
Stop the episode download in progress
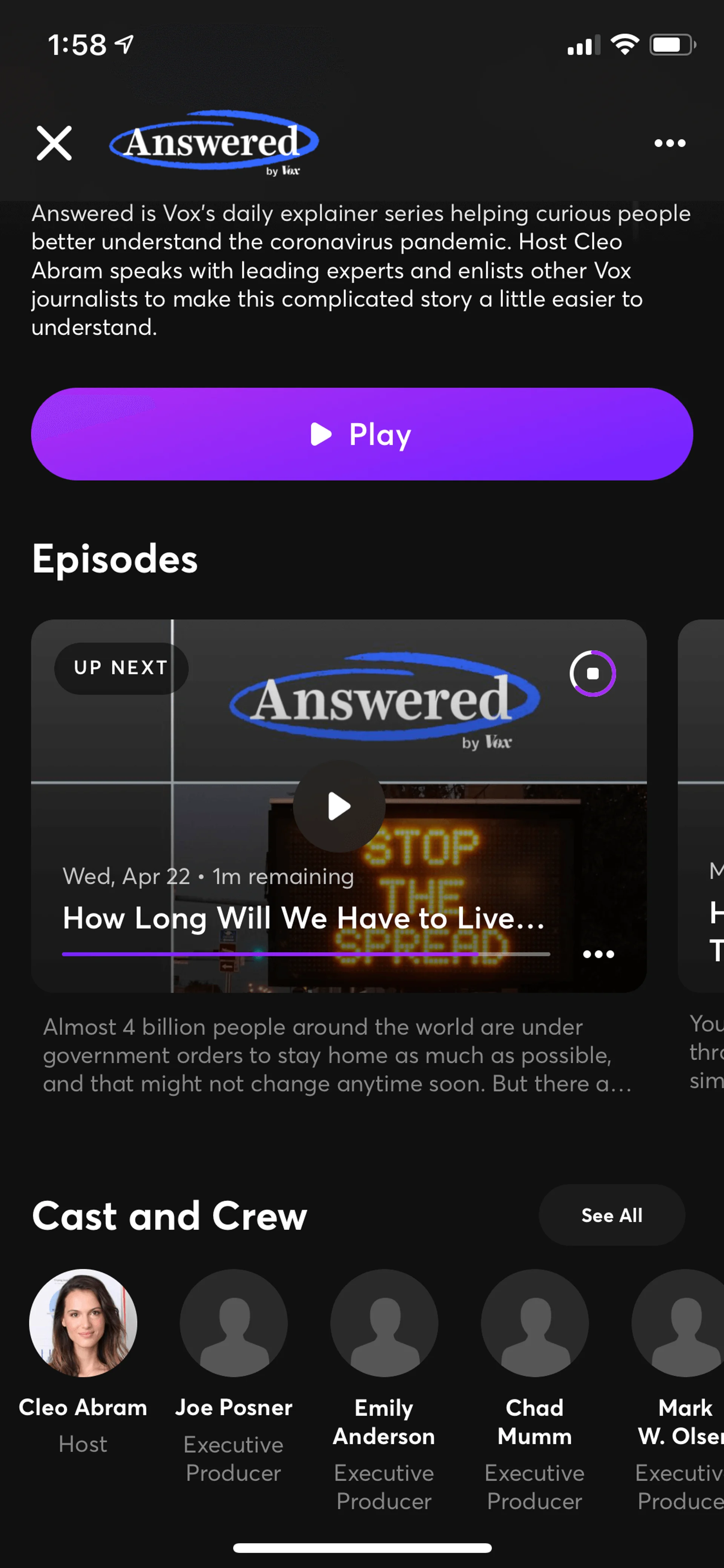pos(592,673)
